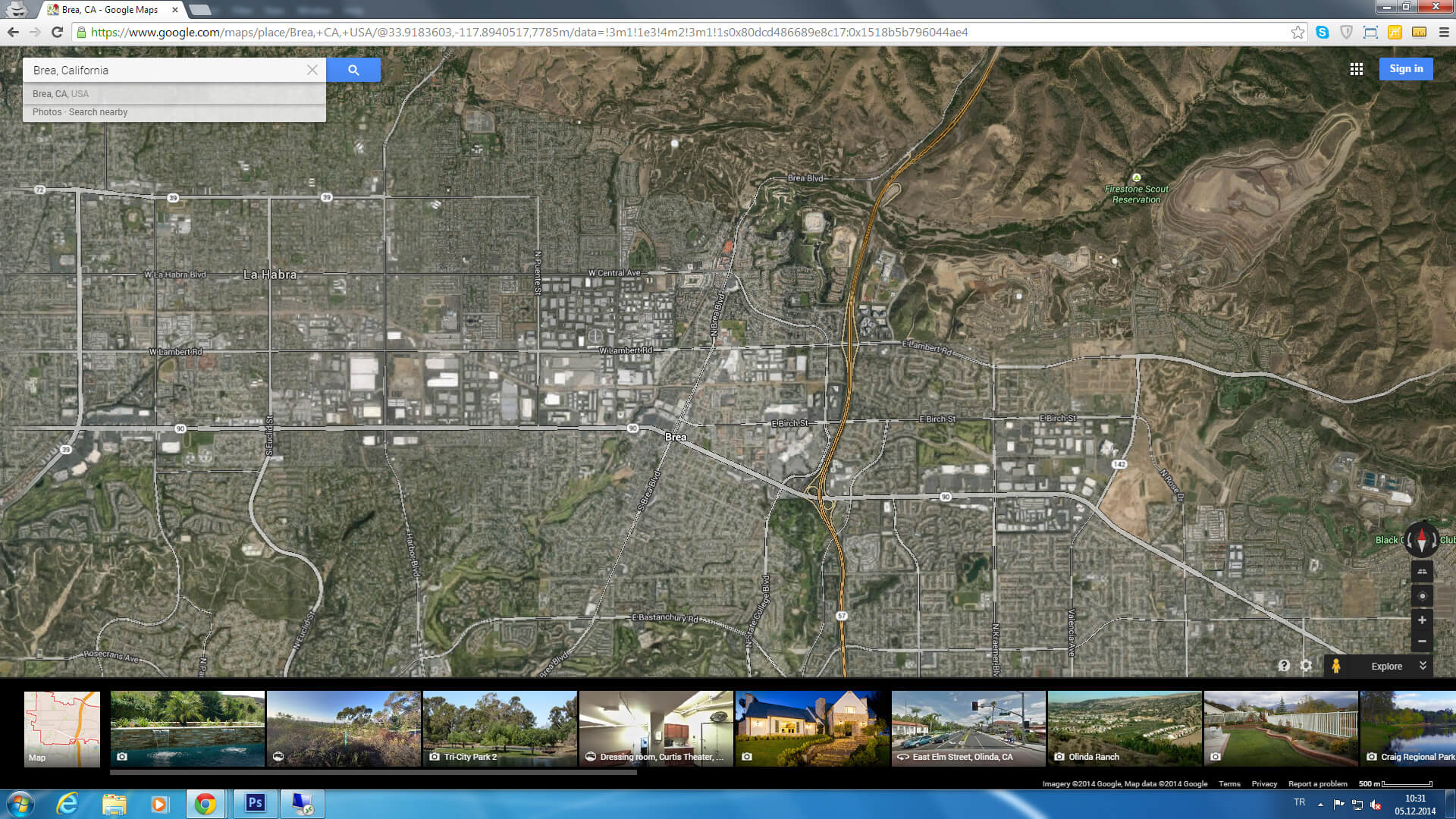
Task: Click the Search nearby link
Action: [98, 112]
